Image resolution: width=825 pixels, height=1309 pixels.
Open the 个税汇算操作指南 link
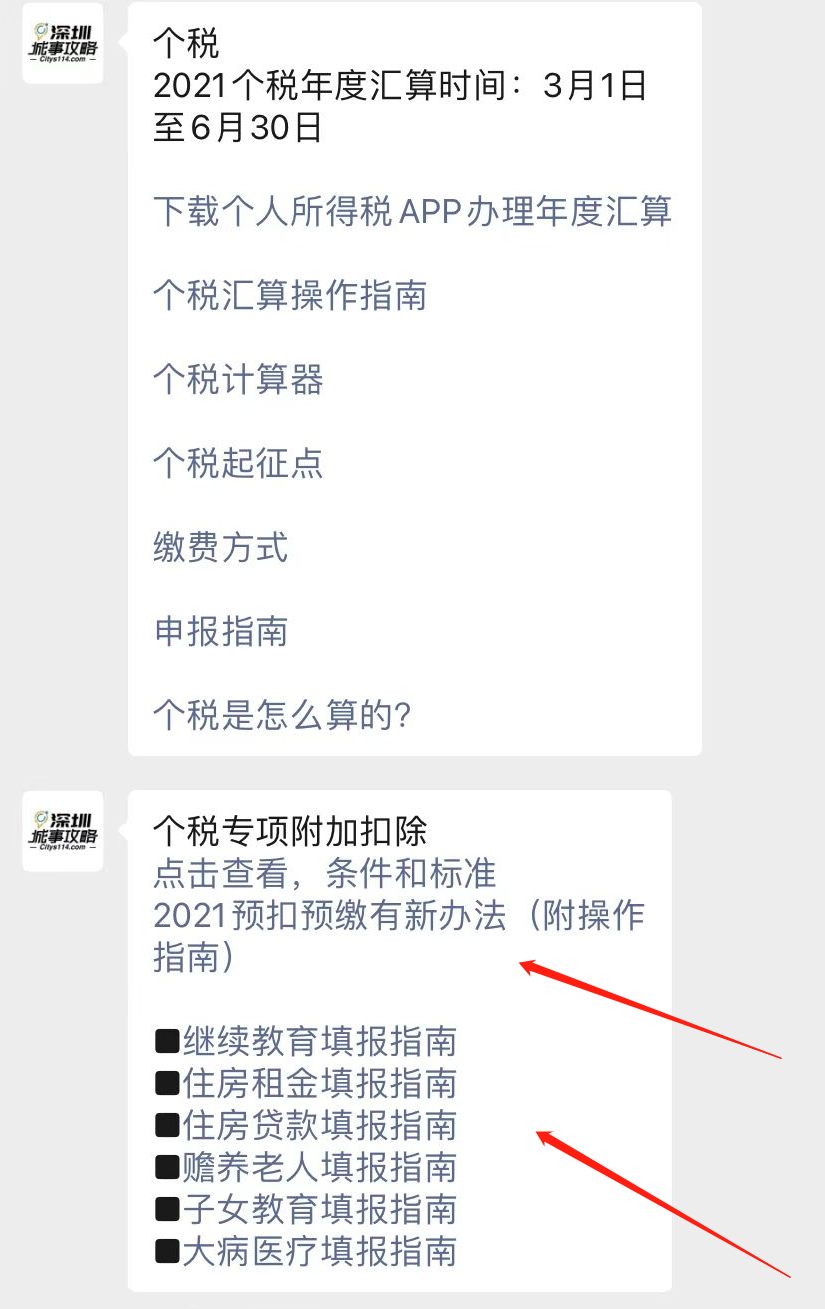tap(290, 296)
